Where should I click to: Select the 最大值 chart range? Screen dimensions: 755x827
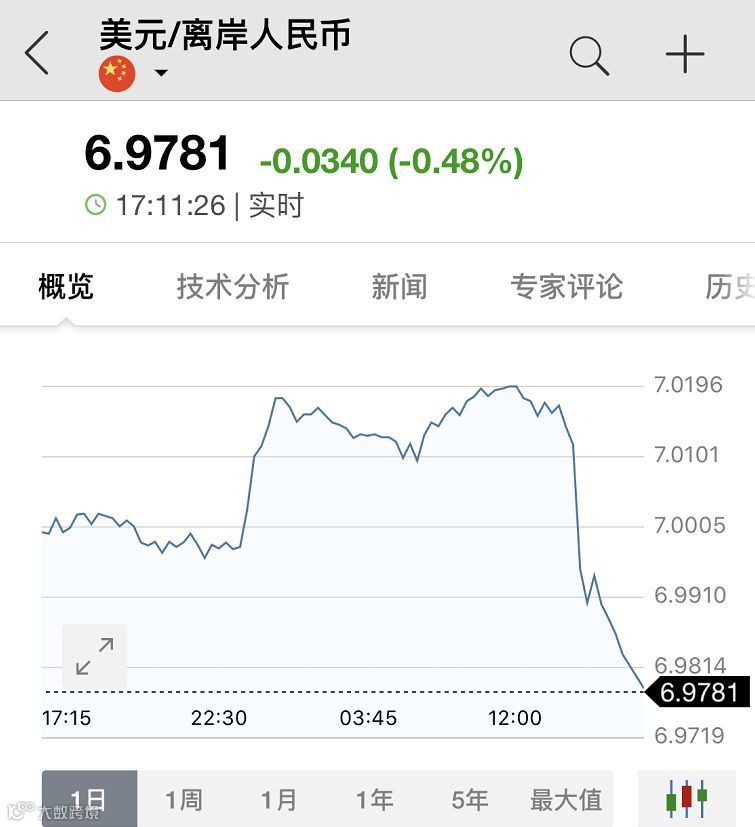(x=566, y=799)
